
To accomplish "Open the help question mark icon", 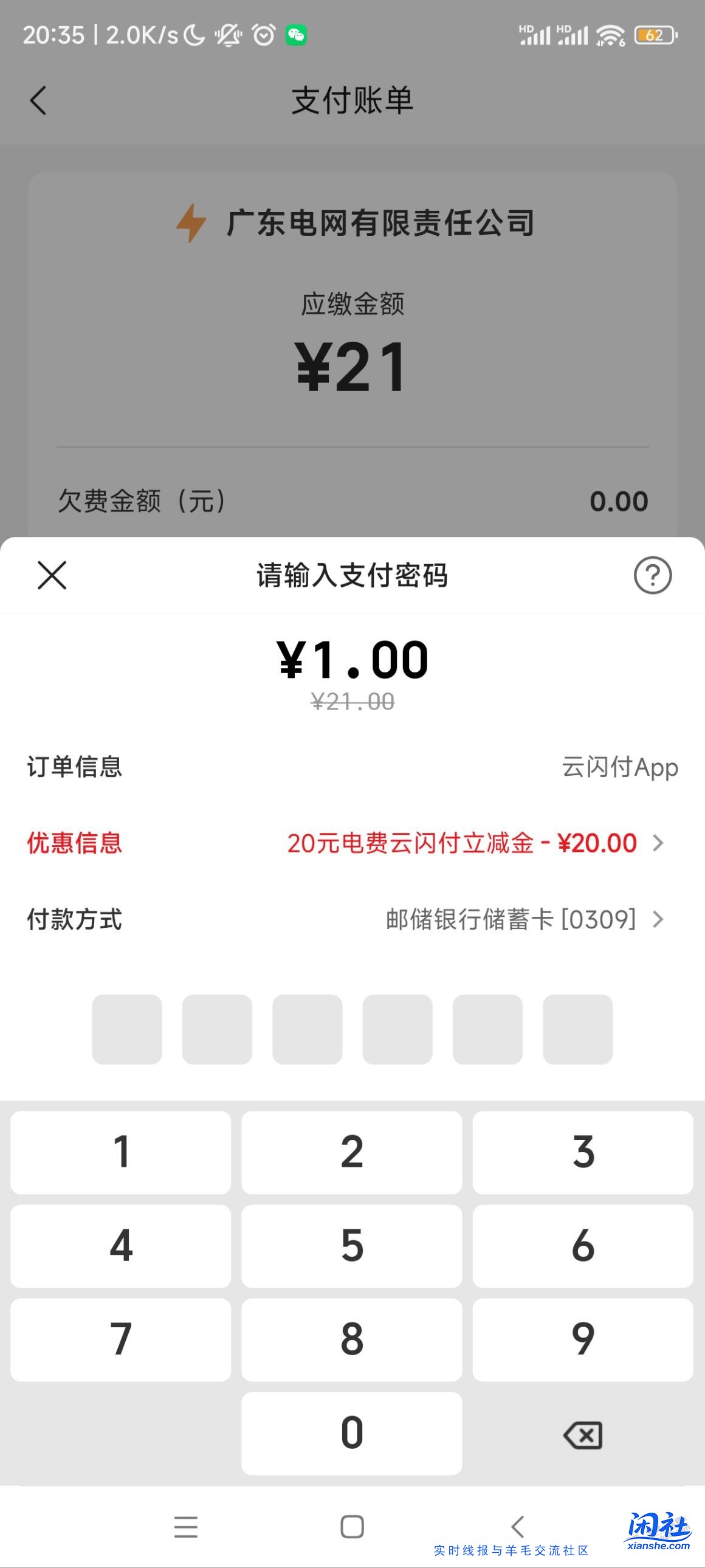I will pos(653,575).
